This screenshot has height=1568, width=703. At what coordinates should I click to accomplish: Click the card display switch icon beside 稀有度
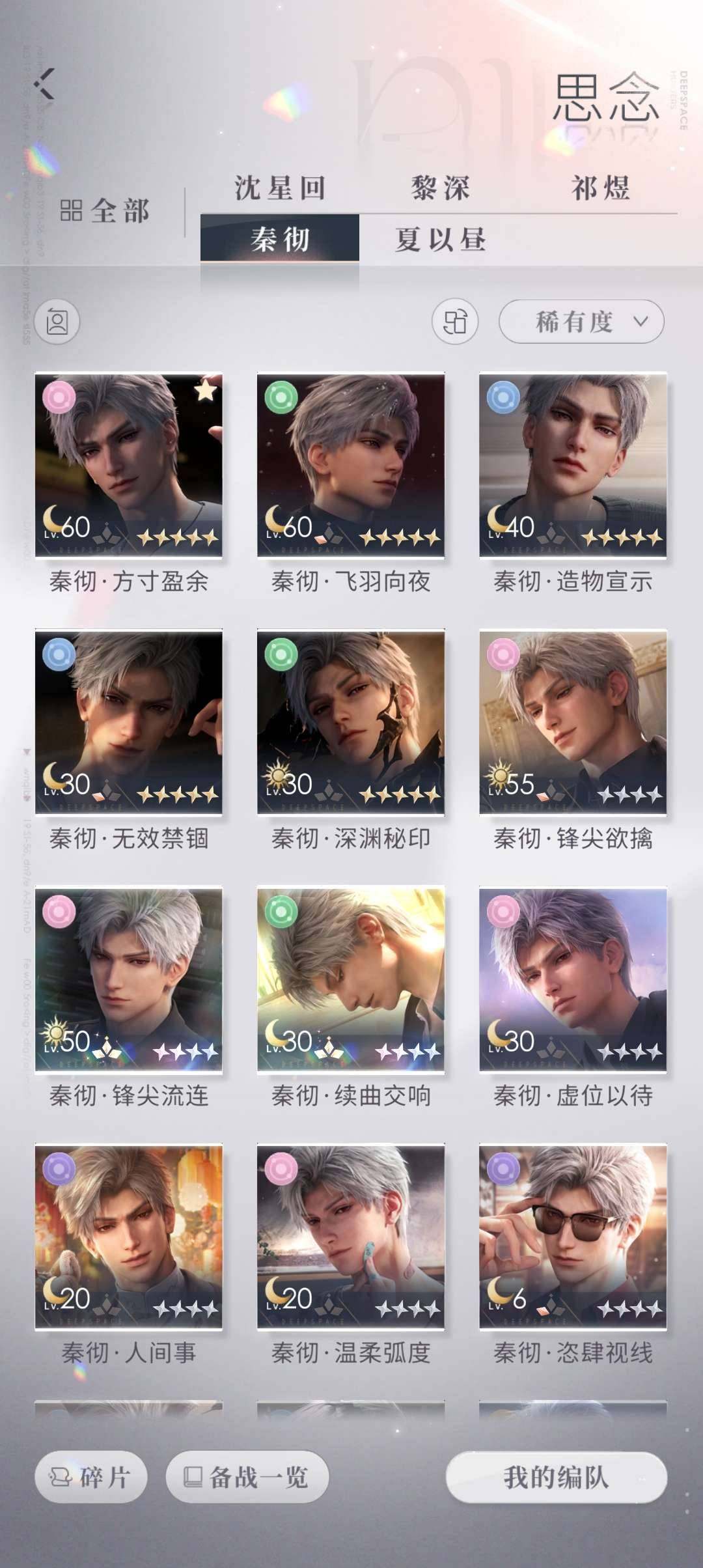[456, 320]
